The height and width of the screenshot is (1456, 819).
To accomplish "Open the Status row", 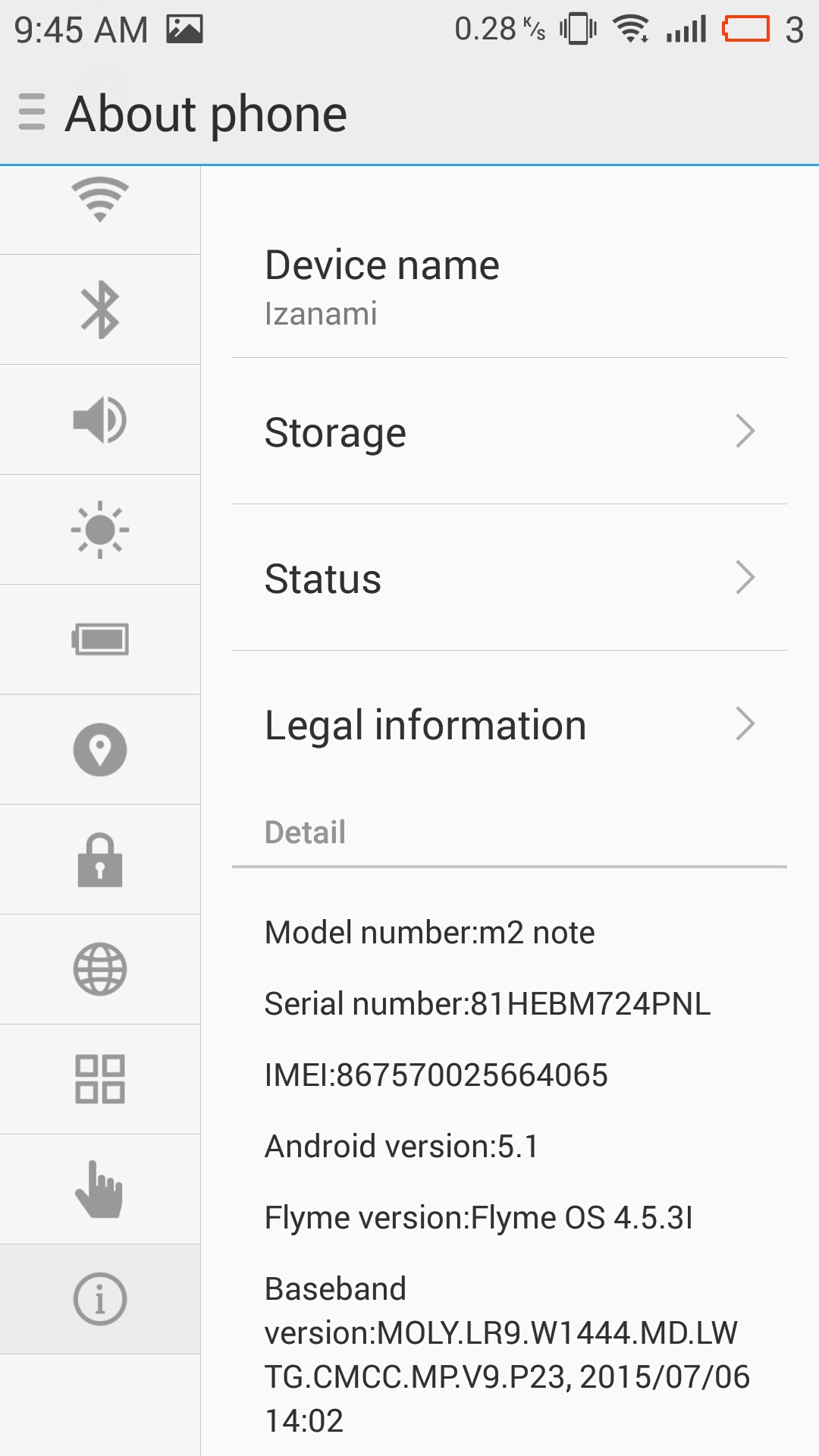I will pyautogui.click(x=509, y=579).
